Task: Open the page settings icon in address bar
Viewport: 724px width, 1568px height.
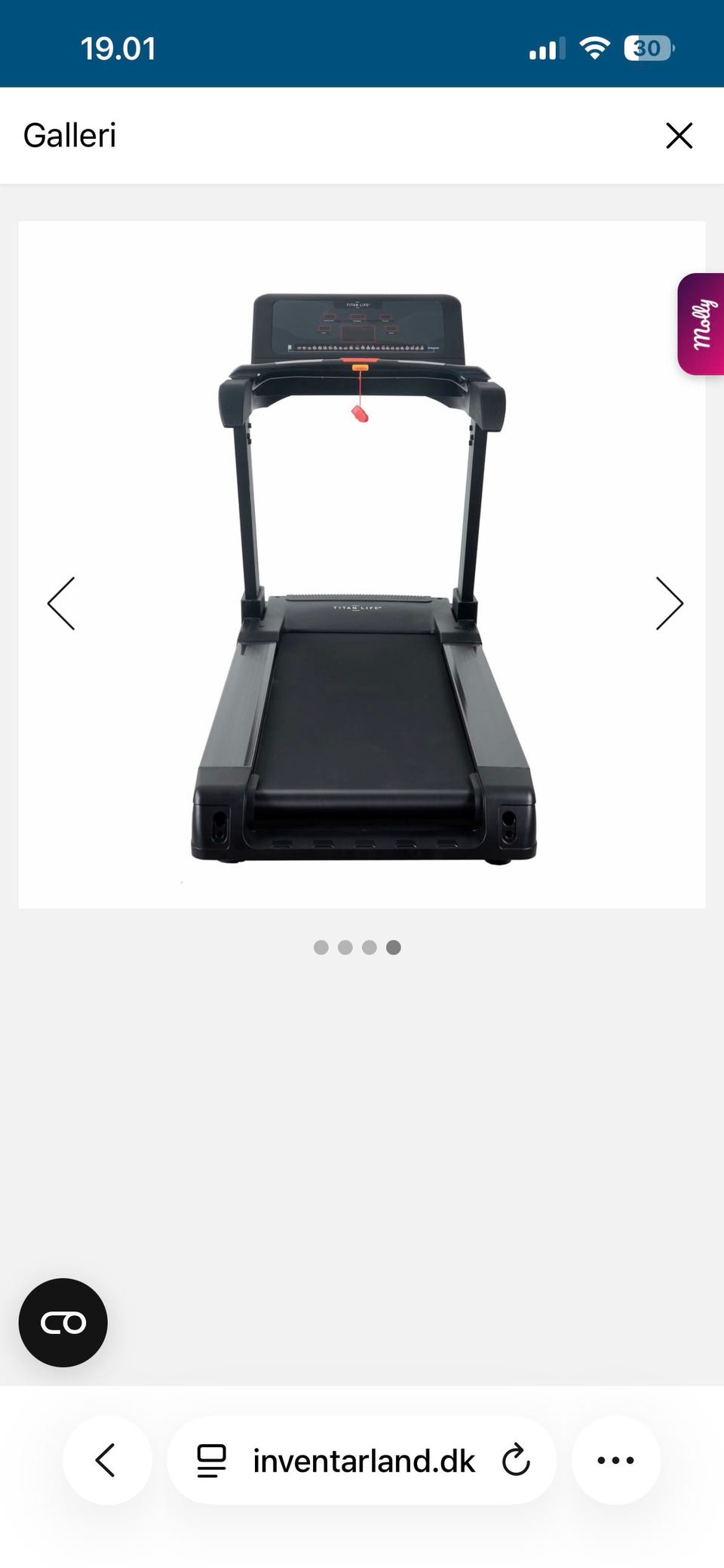Action: click(x=211, y=1460)
